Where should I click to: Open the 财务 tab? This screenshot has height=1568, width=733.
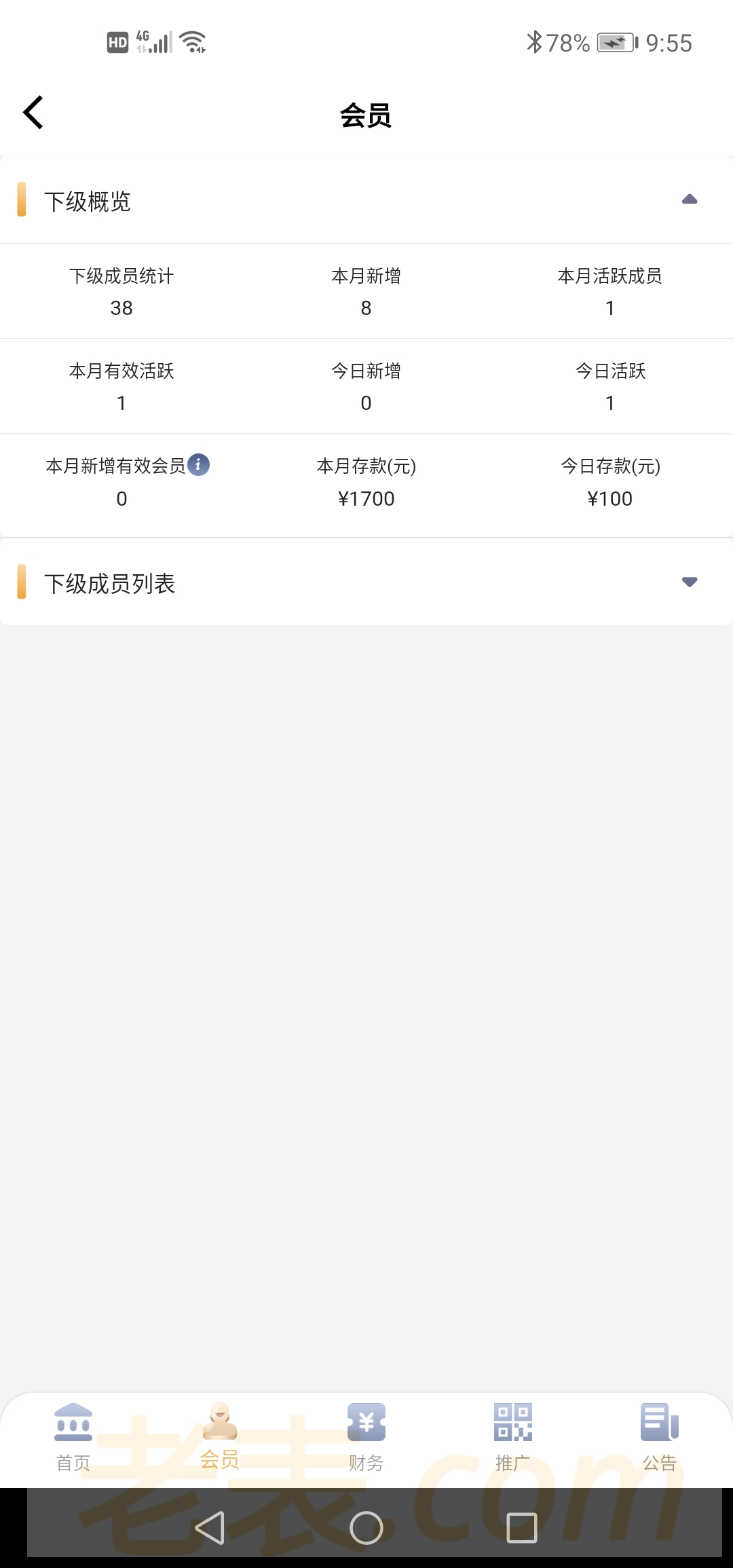pos(366,1436)
